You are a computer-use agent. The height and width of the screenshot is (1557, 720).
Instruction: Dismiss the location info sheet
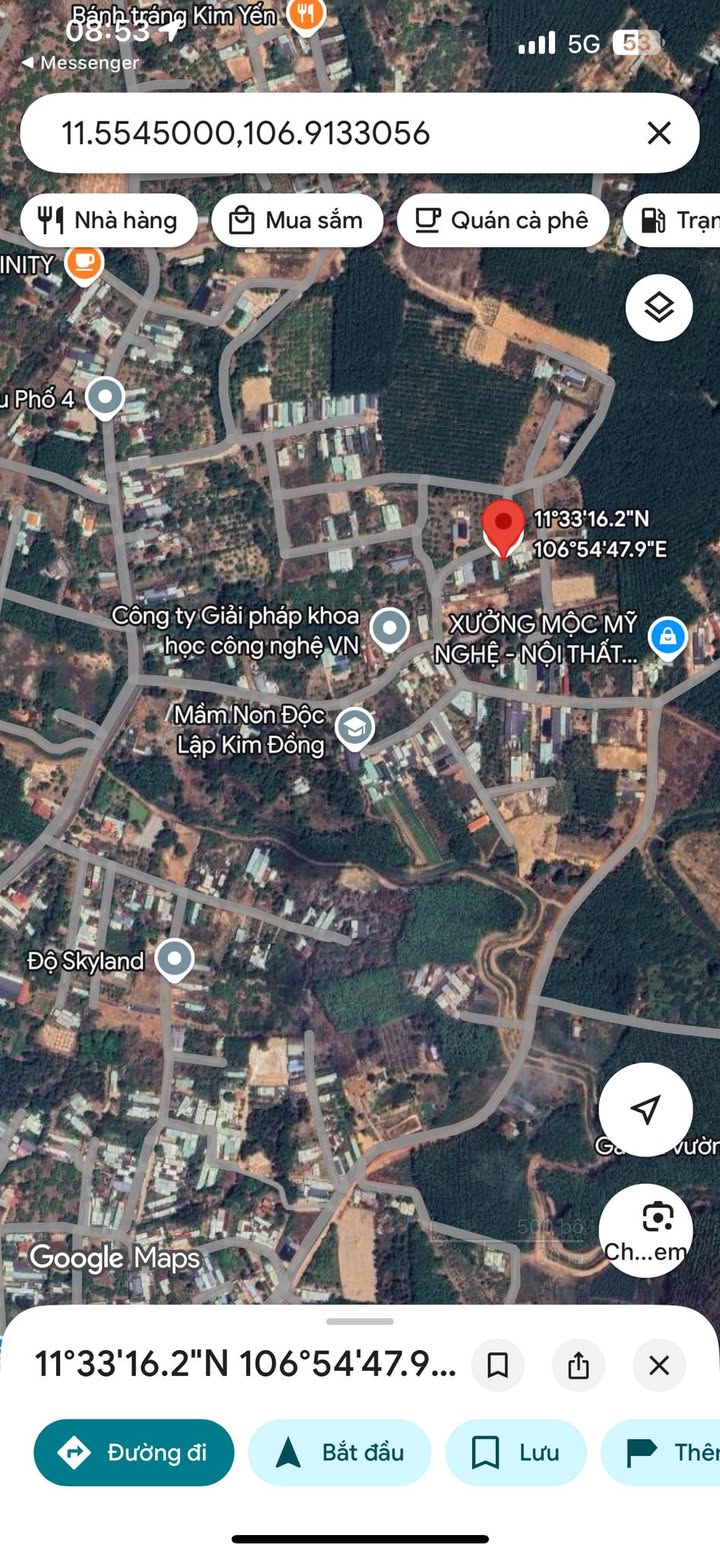(x=659, y=1365)
